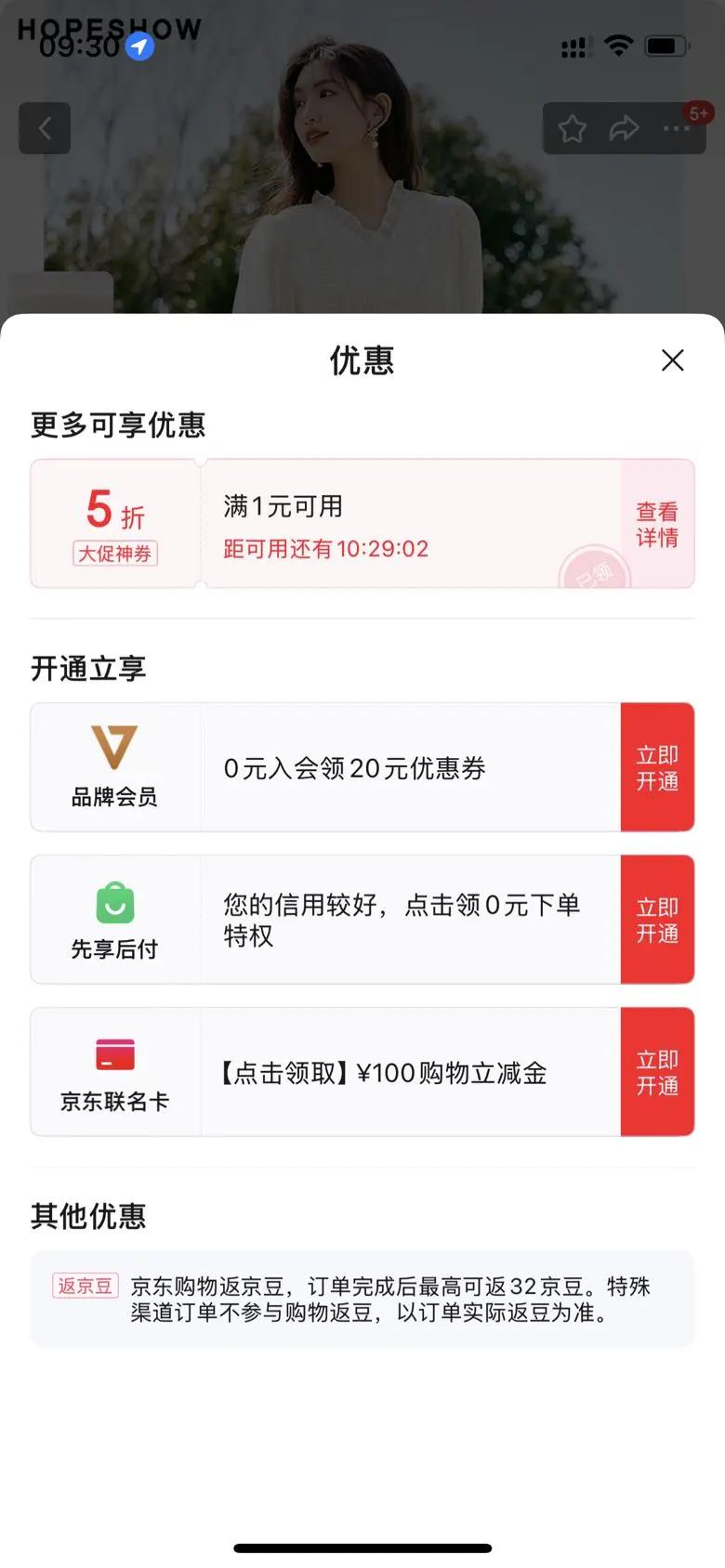This screenshot has width=725, height=1568.
Task: Activate 品牌会员 membership now
Action: click(x=656, y=767)
